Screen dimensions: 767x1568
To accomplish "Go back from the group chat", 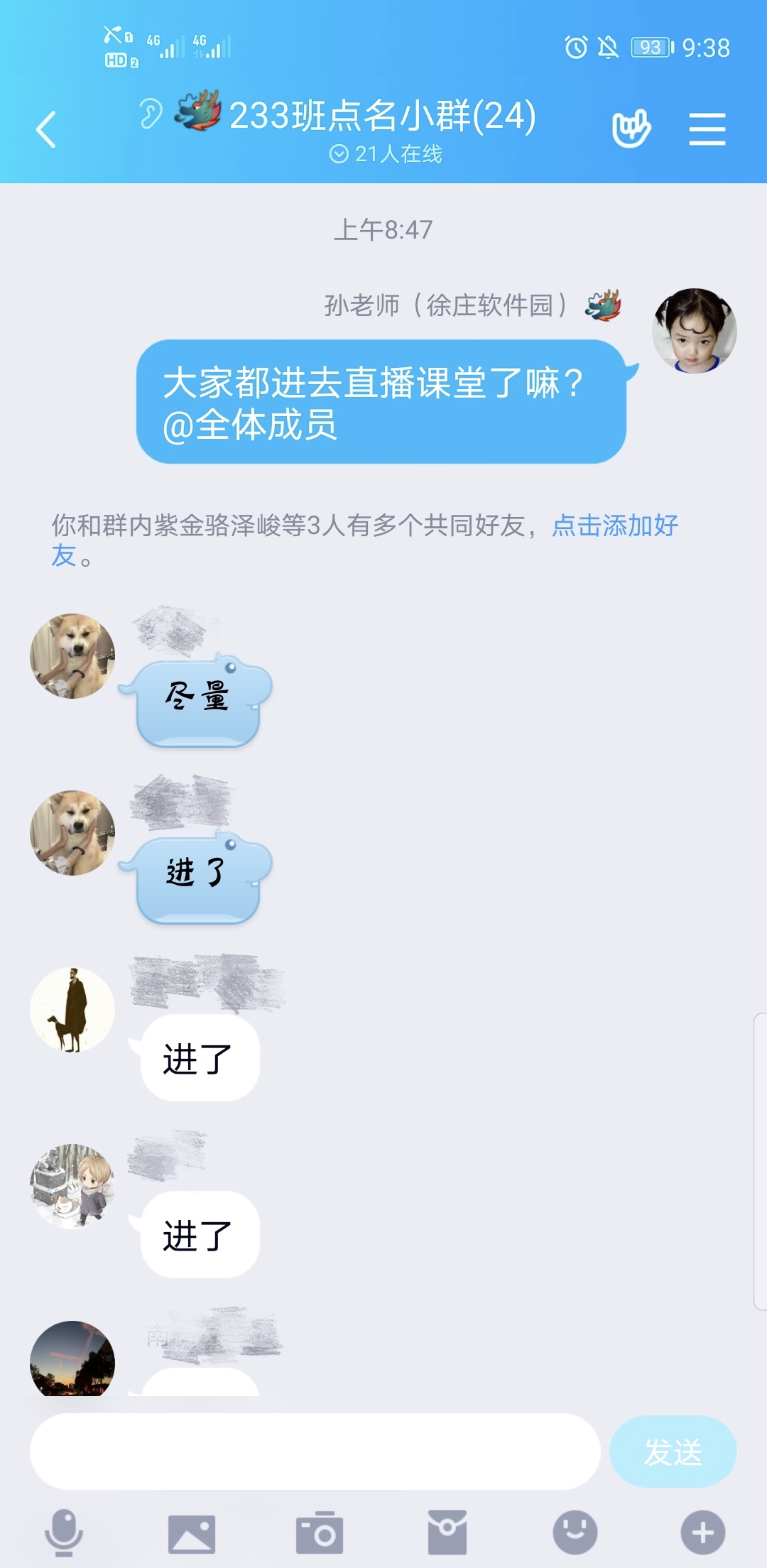I will tap(46, 129).
